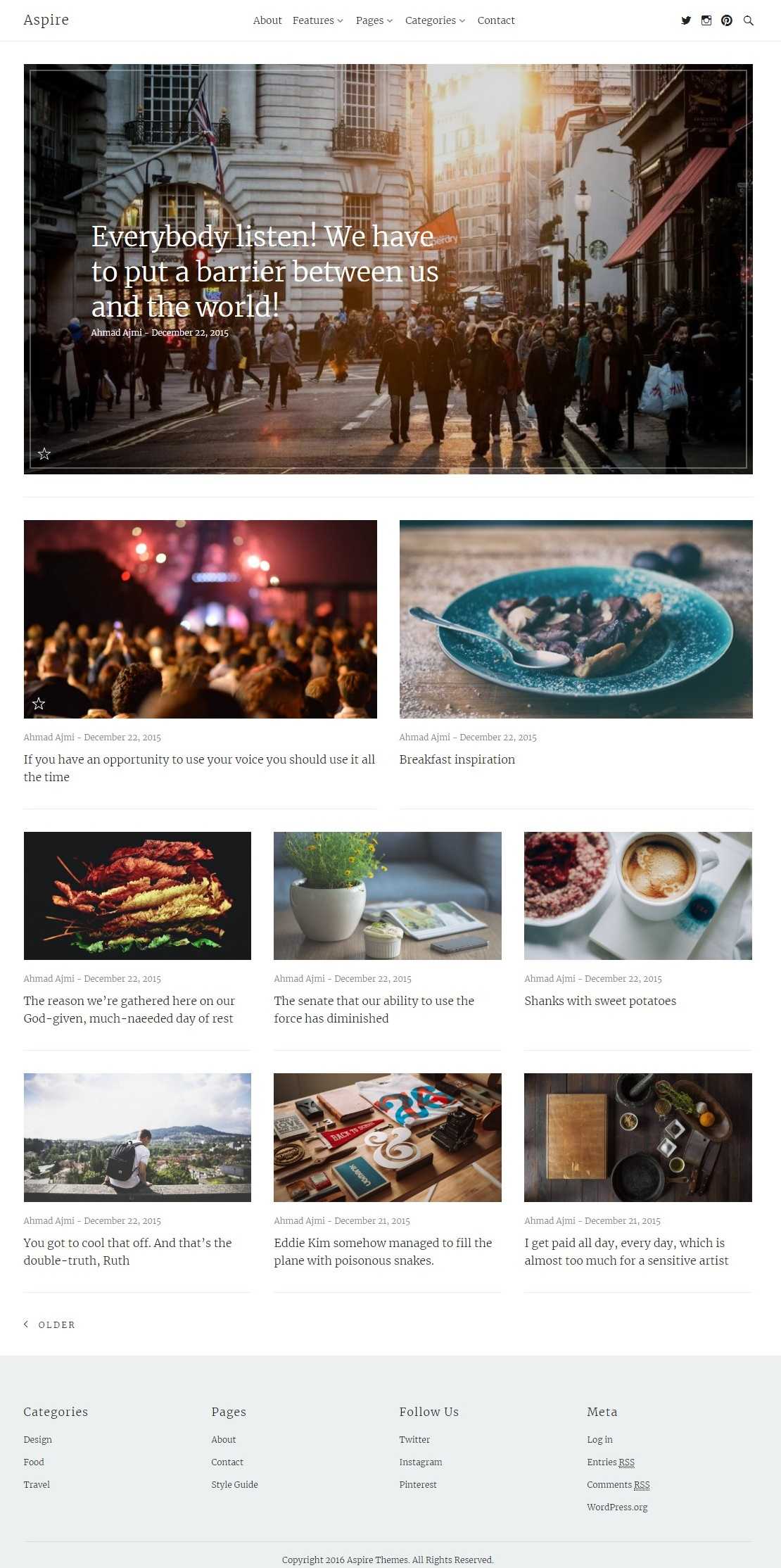The height and width of the screenshot is (1568, 781).
Task: Open the Contact page from top menu
Action: tap(496, 20)
